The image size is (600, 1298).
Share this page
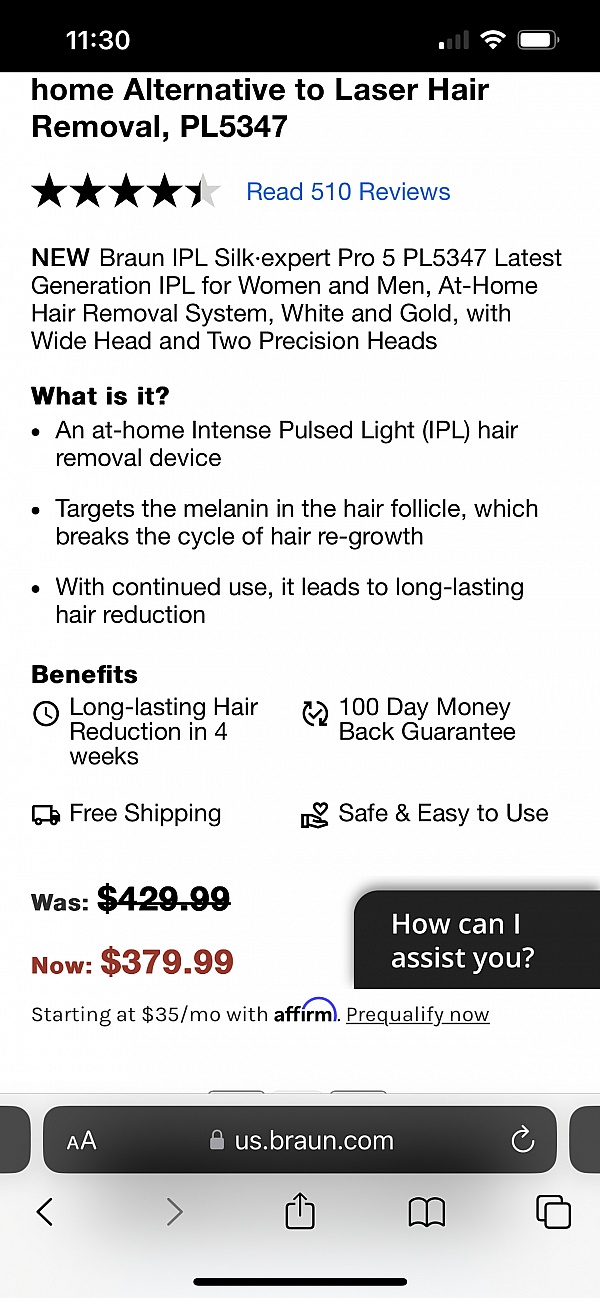(x=300, y=1211)
